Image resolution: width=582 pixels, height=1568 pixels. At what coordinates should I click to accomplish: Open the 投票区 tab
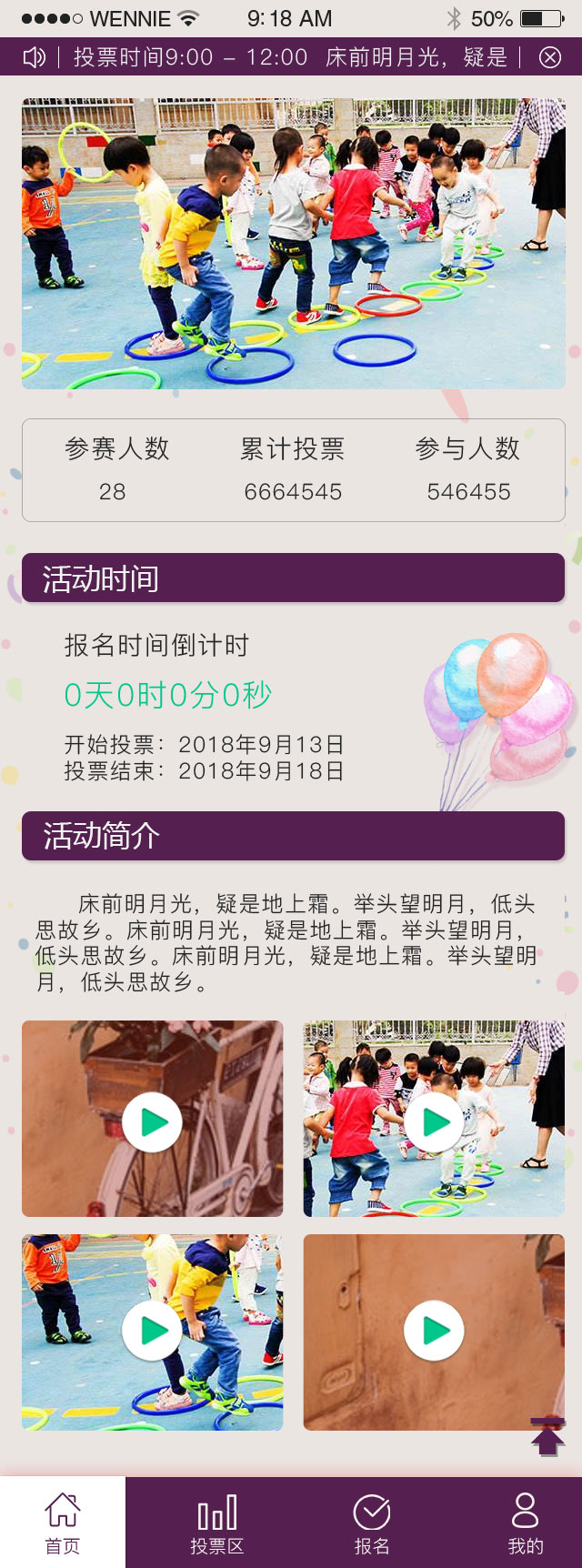click(x=216, y=1523)
